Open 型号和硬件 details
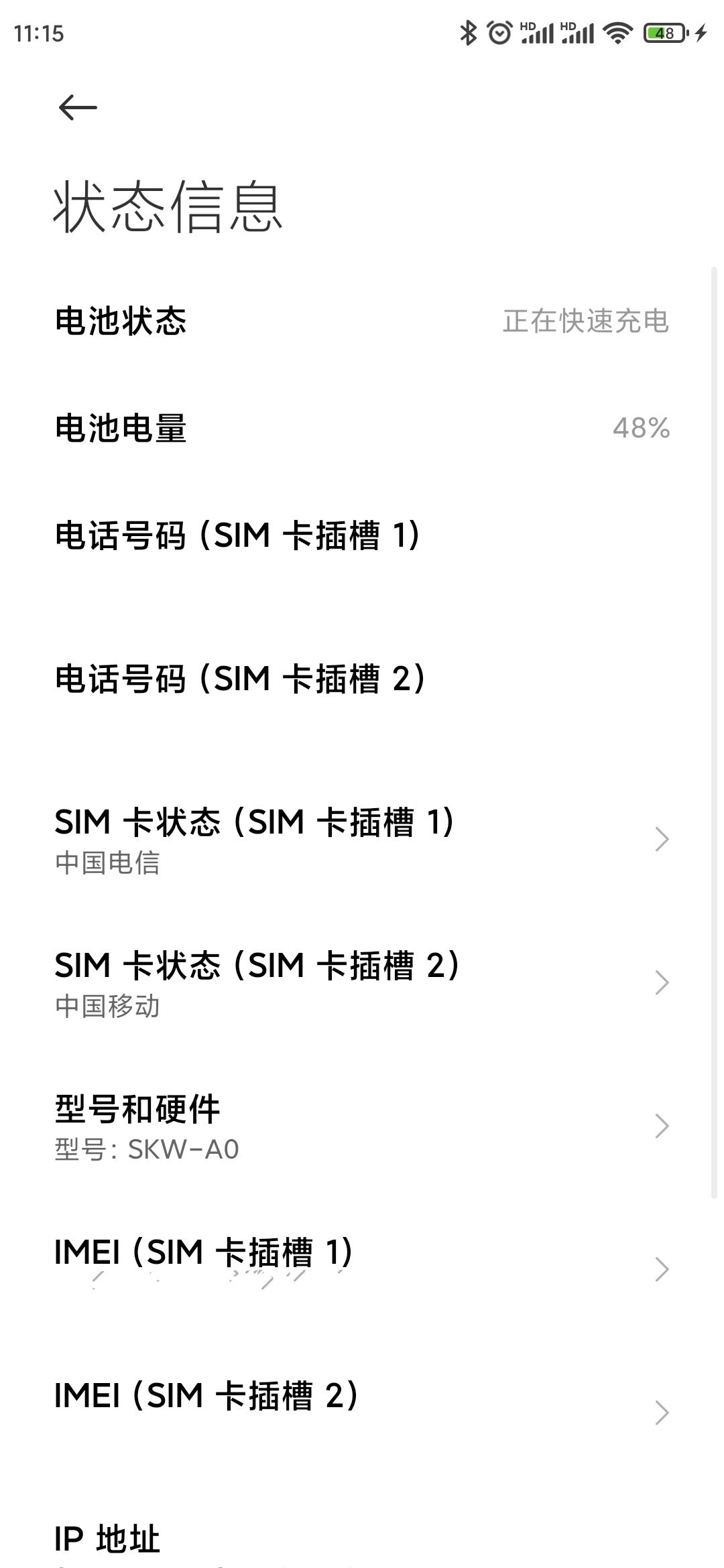724x1568 pixels. click(362, 1126)
